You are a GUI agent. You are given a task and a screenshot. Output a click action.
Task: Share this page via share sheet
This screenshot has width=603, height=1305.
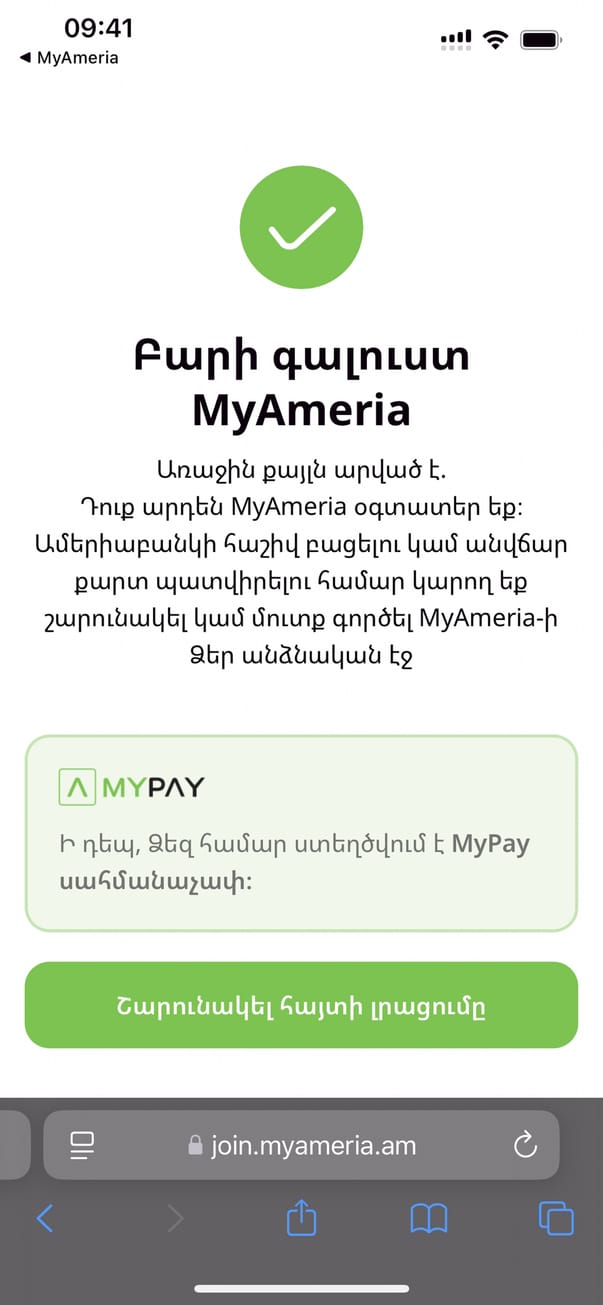(x=301, y=1218)
